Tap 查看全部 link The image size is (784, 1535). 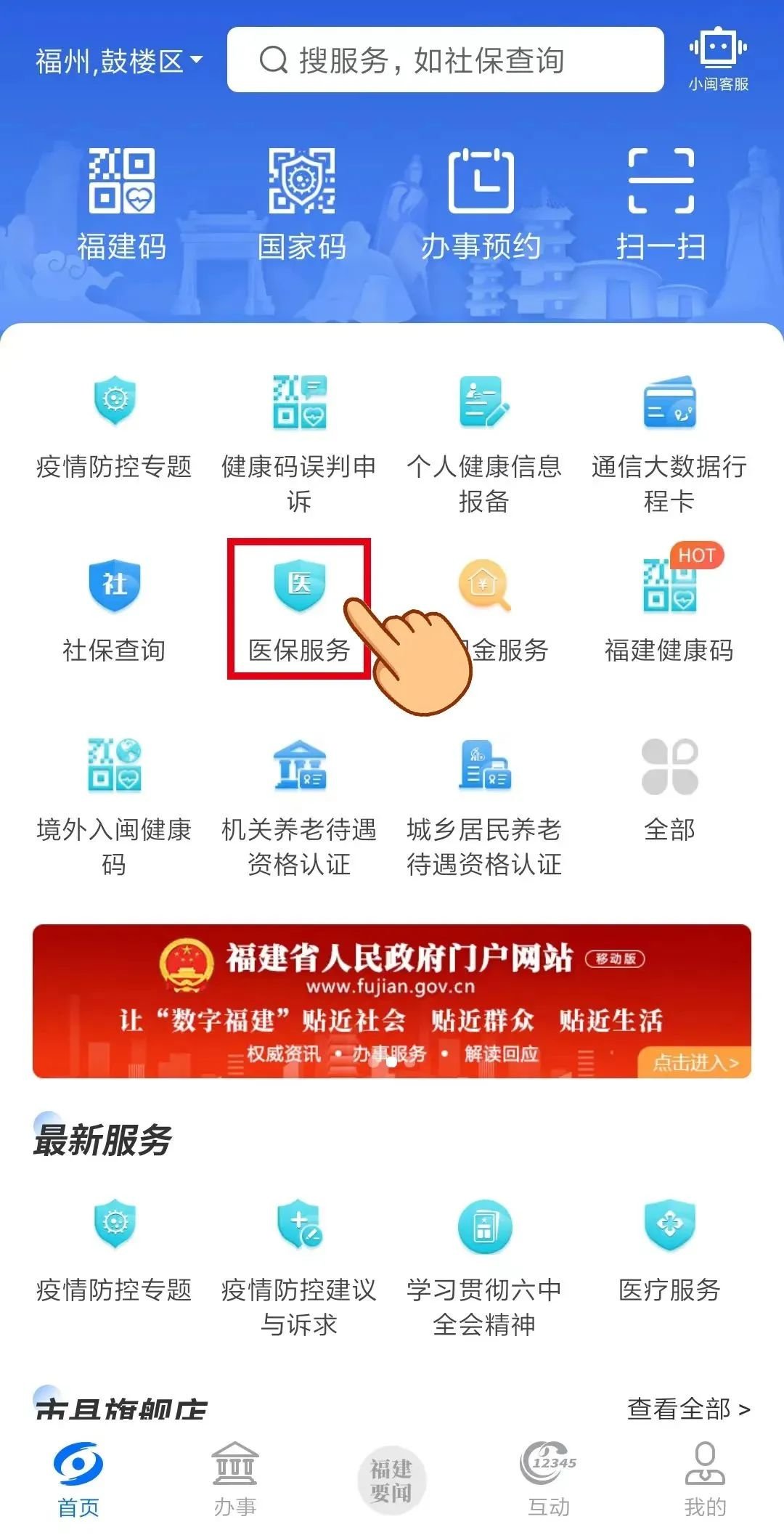[688, 1409]
